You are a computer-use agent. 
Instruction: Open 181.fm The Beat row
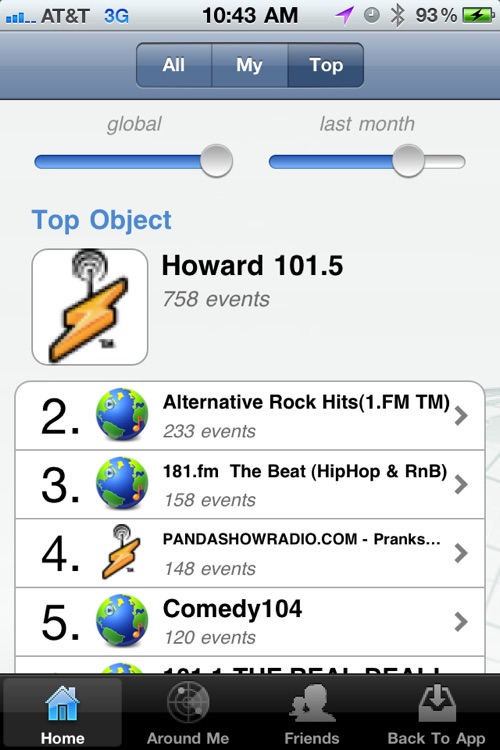point(250,485)
